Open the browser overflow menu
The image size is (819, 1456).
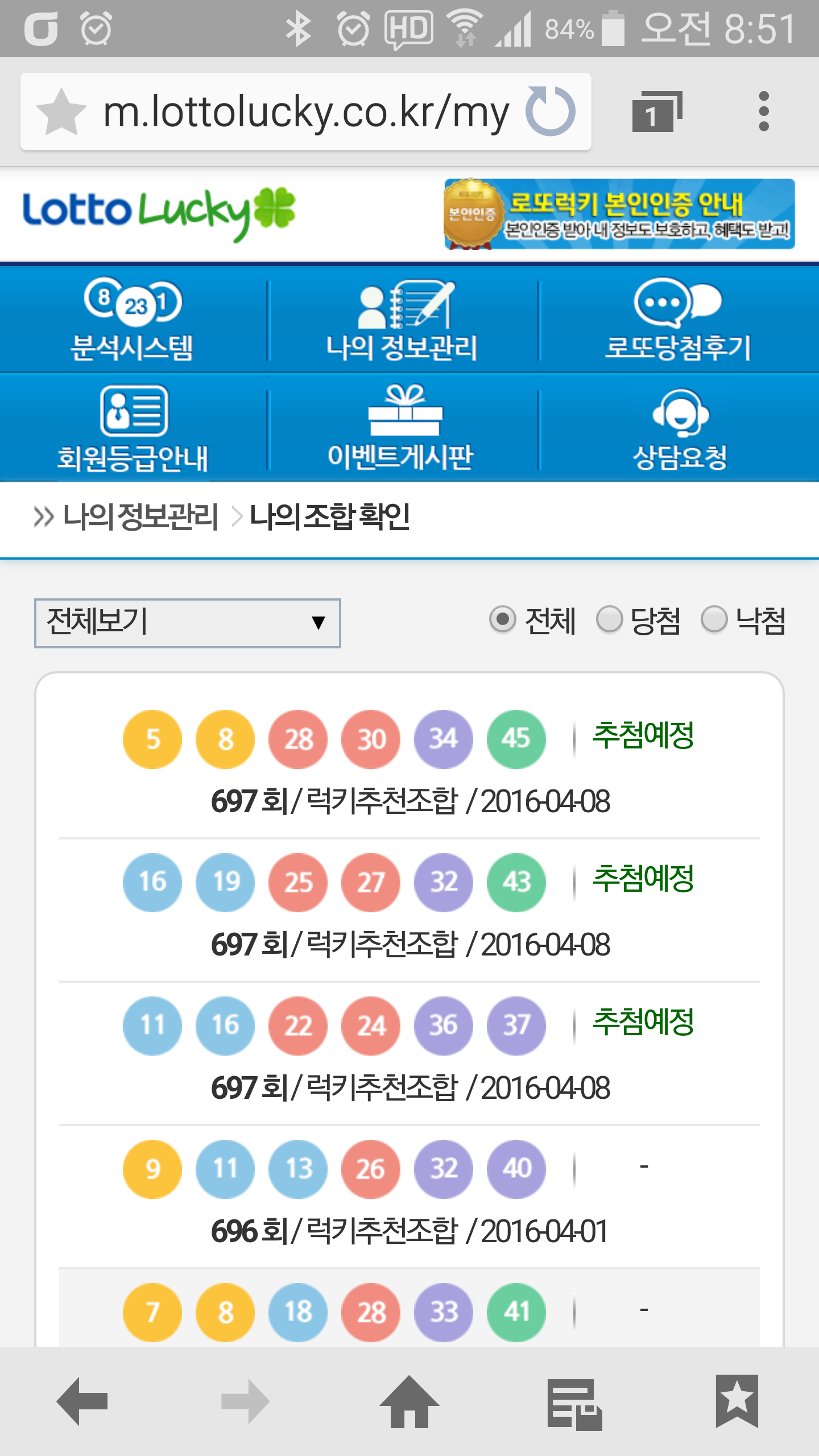tap(764, 111)
